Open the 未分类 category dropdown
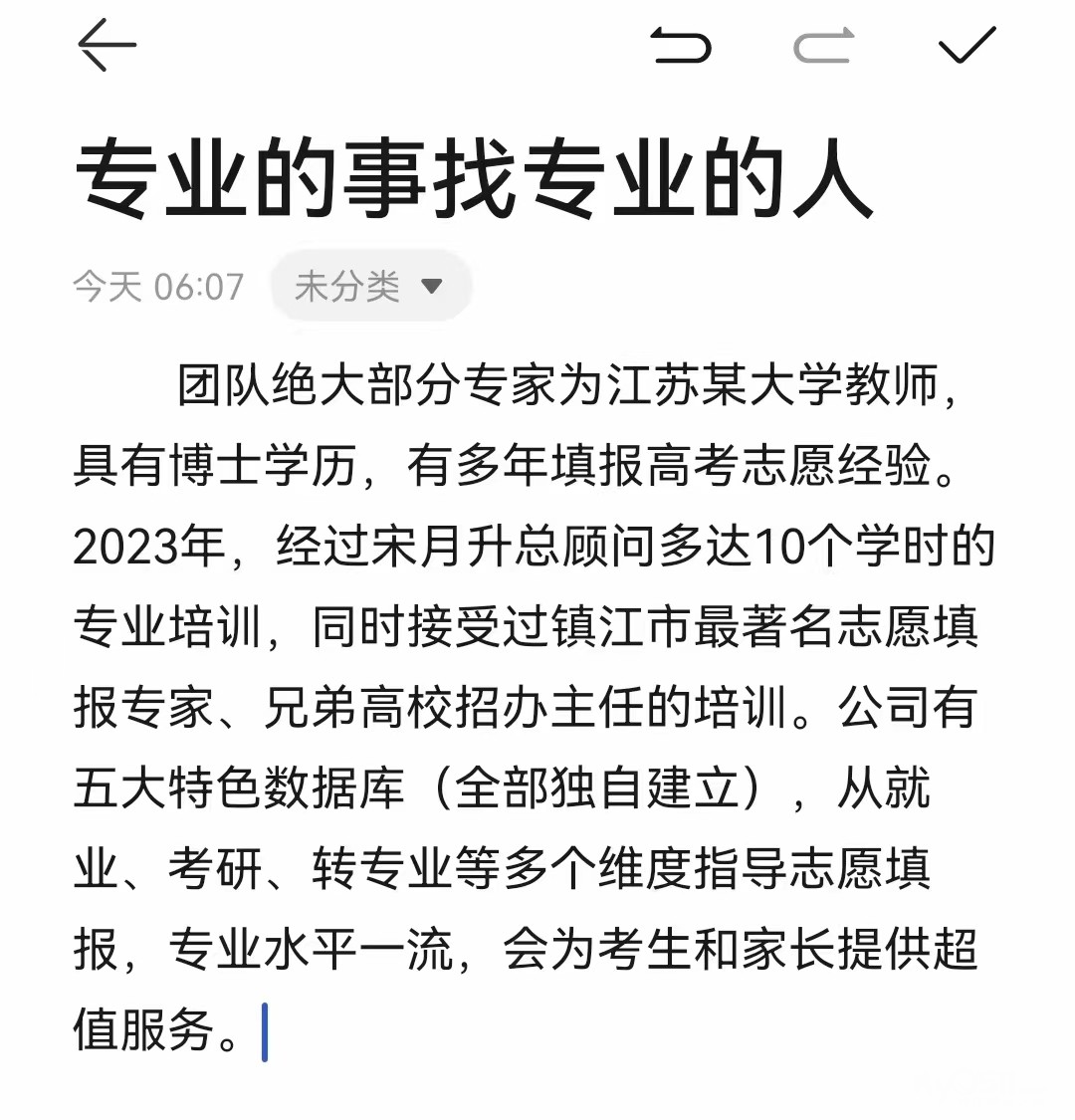This screenshot has height=1120, width=1075. pyautogui.click(x=370, y=287)
